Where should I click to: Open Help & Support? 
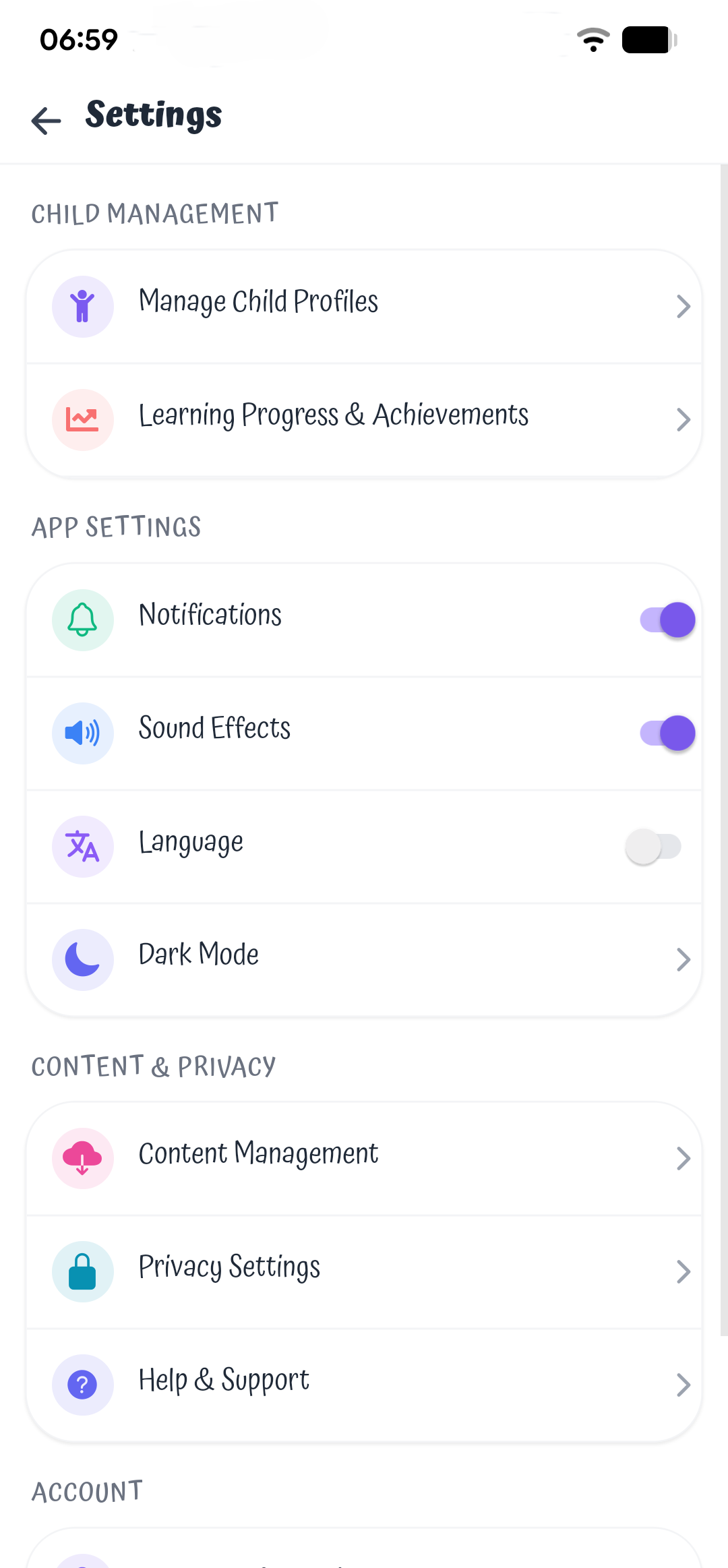pos(364,1385)
